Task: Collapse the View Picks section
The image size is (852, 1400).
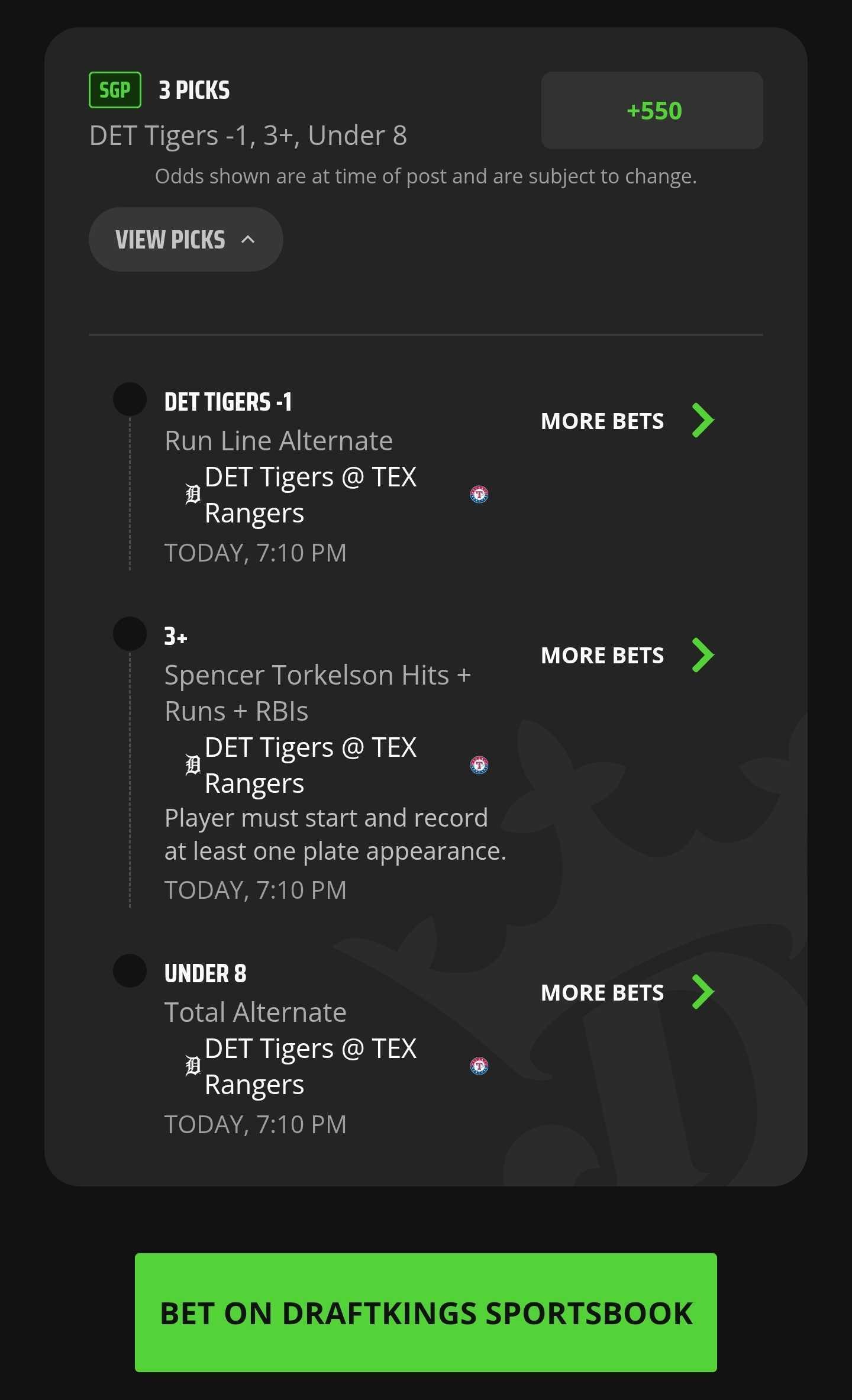Action: [186, 239]
